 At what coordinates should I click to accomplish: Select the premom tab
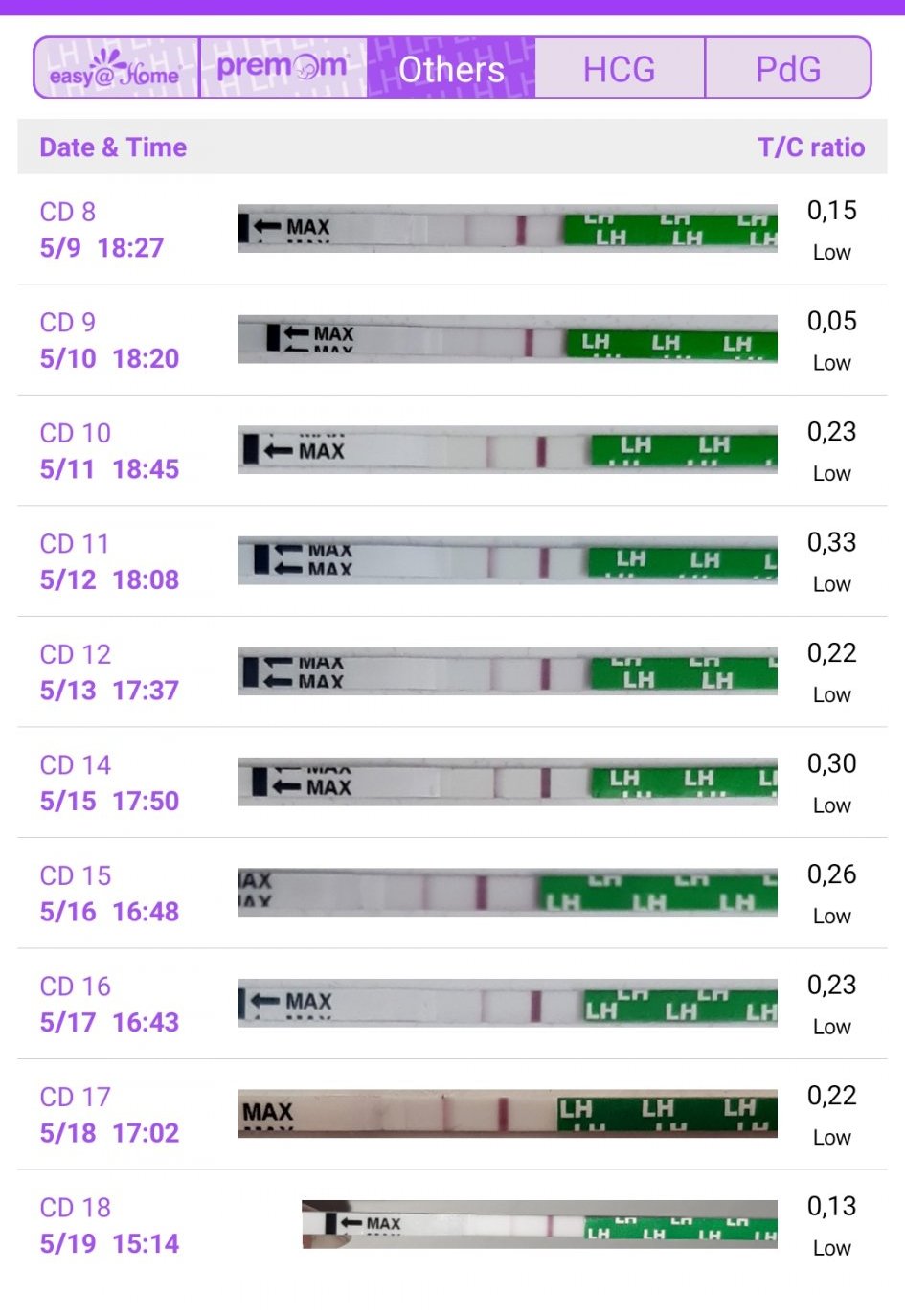coord(283,68)
